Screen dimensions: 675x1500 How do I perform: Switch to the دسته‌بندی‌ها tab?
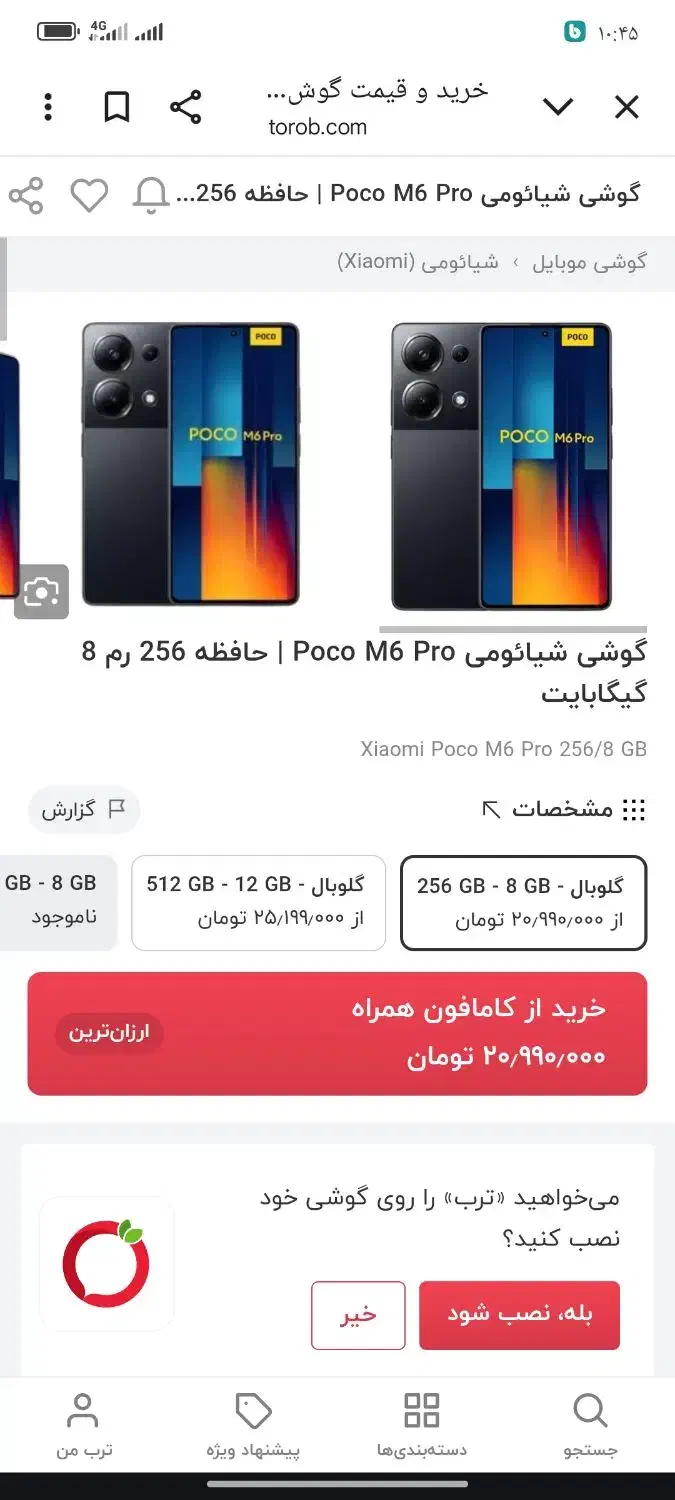pos(421,1424)
